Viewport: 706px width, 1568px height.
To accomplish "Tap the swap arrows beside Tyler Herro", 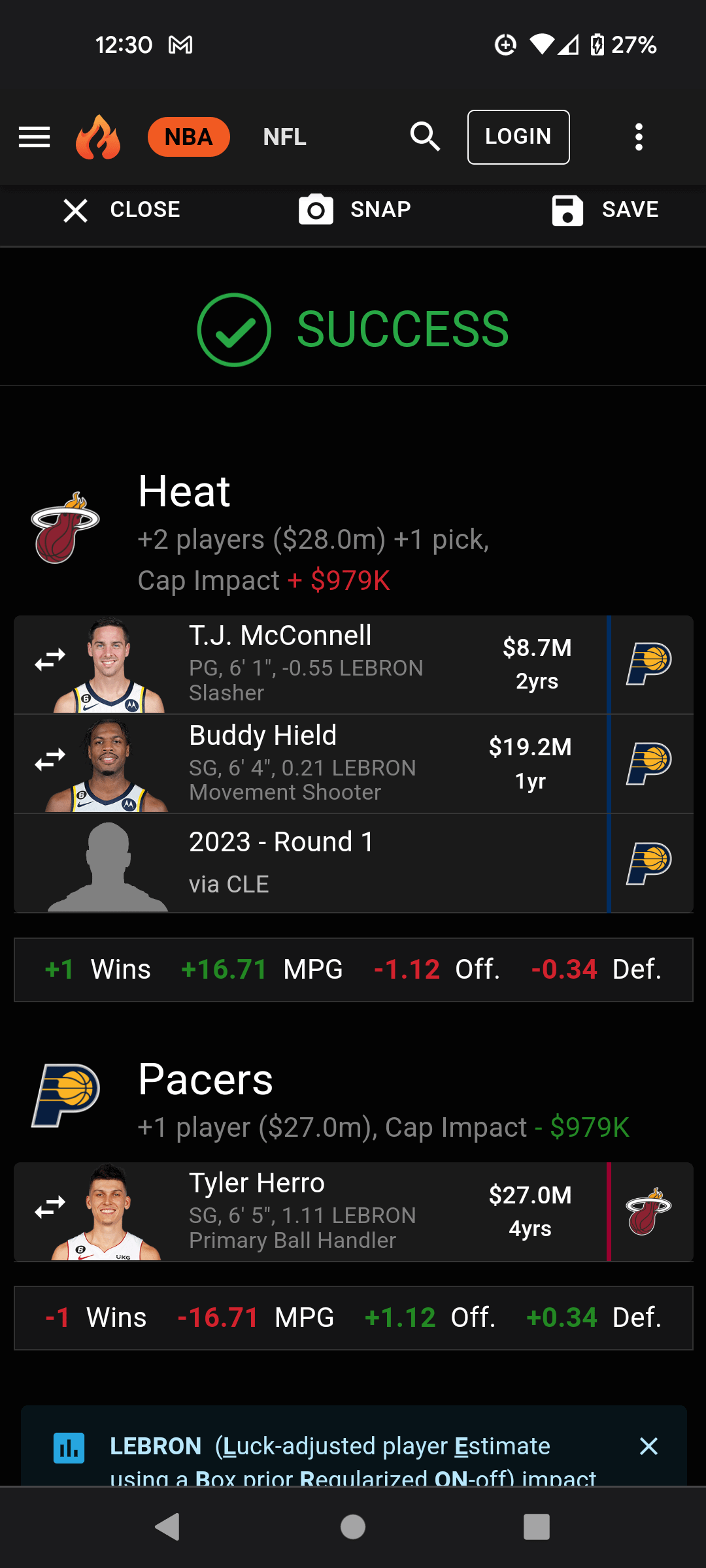I will (50, 1207).
